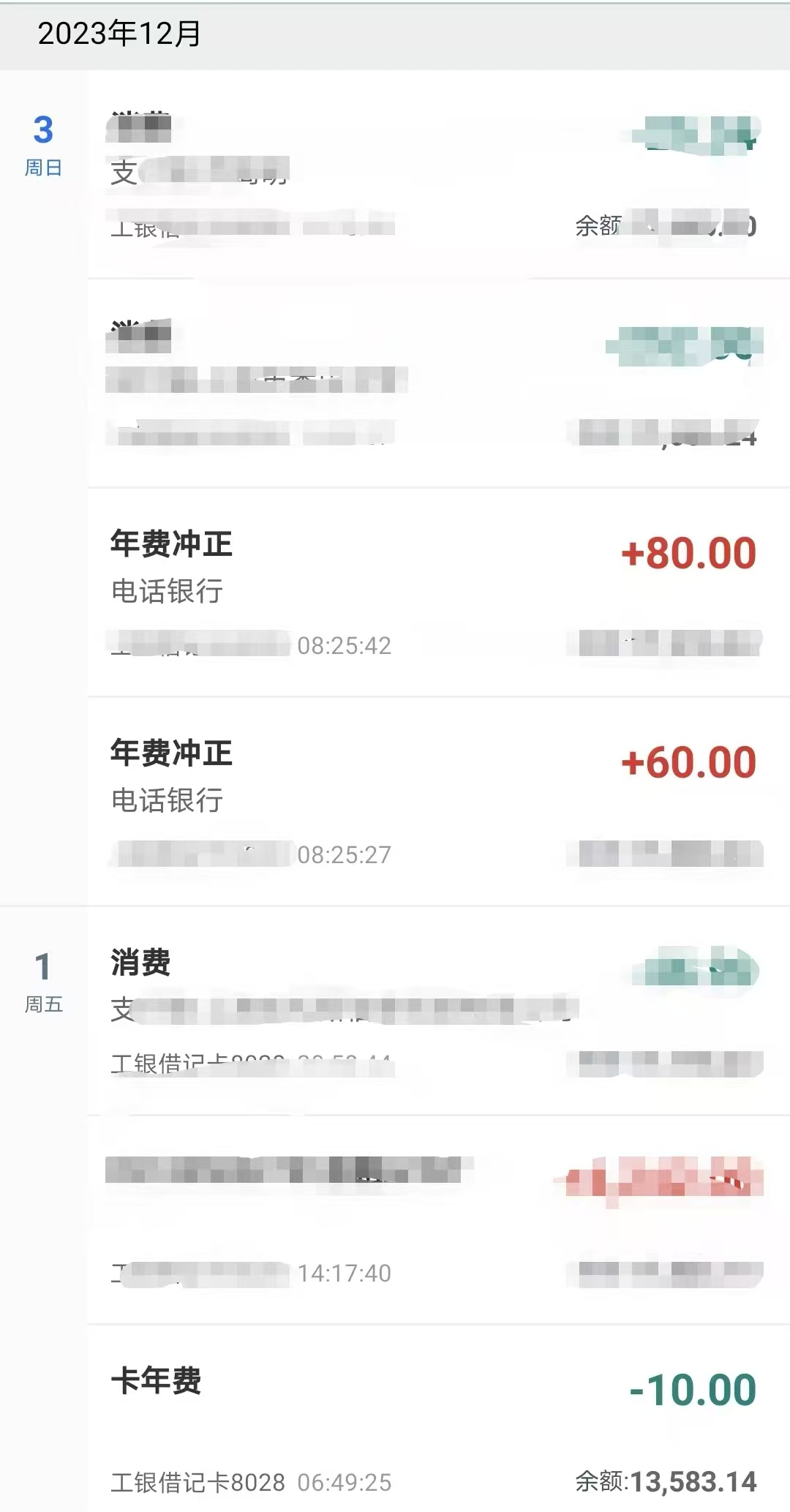The width and height of the screenshot is (790, 1512).
Task: Open the +80.00 年费冲正 transaction
Action: pos(439,593)
